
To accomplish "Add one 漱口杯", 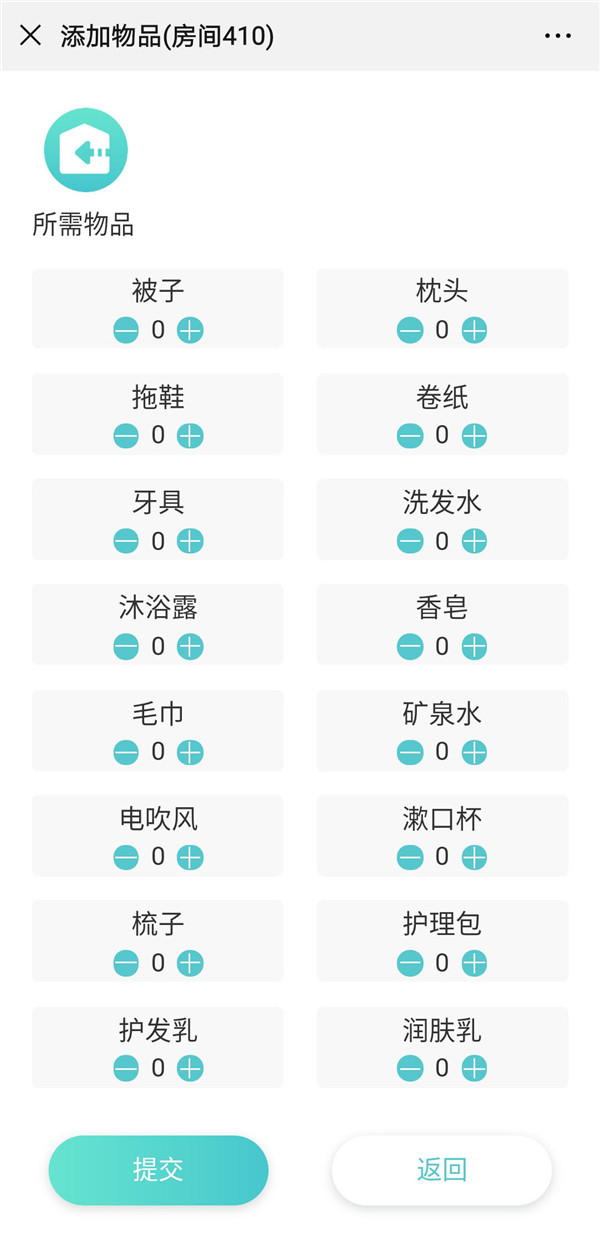I will pyautogui.click(x=474, y=857).
